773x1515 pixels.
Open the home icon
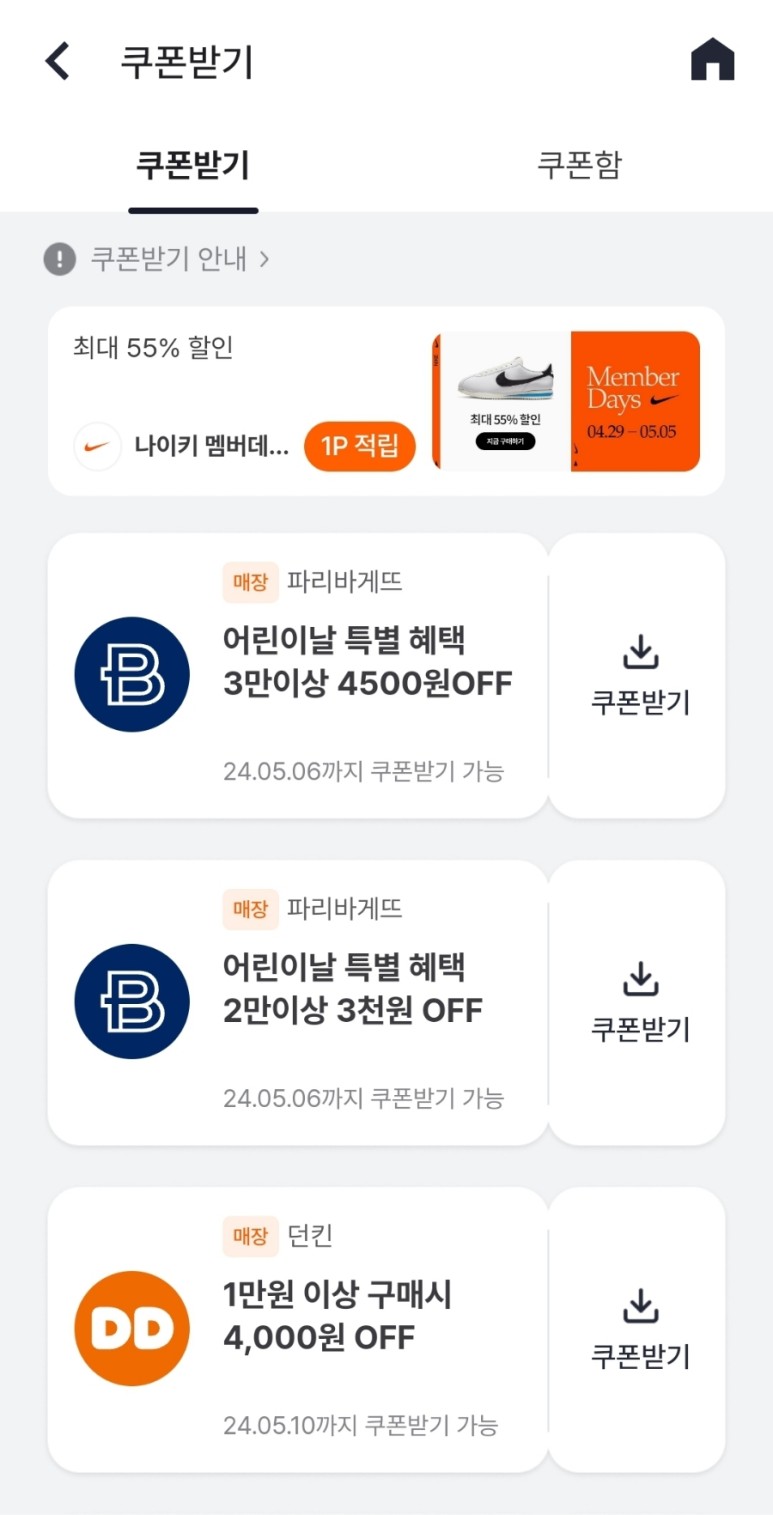pyautogui.click(x=712, y=61)
